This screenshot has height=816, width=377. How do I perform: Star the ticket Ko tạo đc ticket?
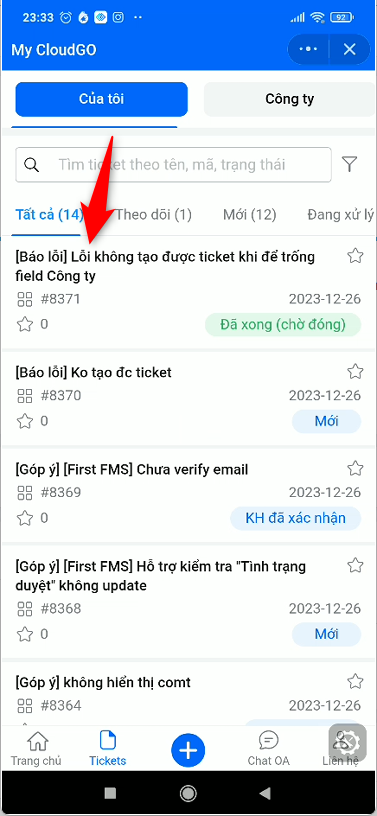(x=355, y=372)
